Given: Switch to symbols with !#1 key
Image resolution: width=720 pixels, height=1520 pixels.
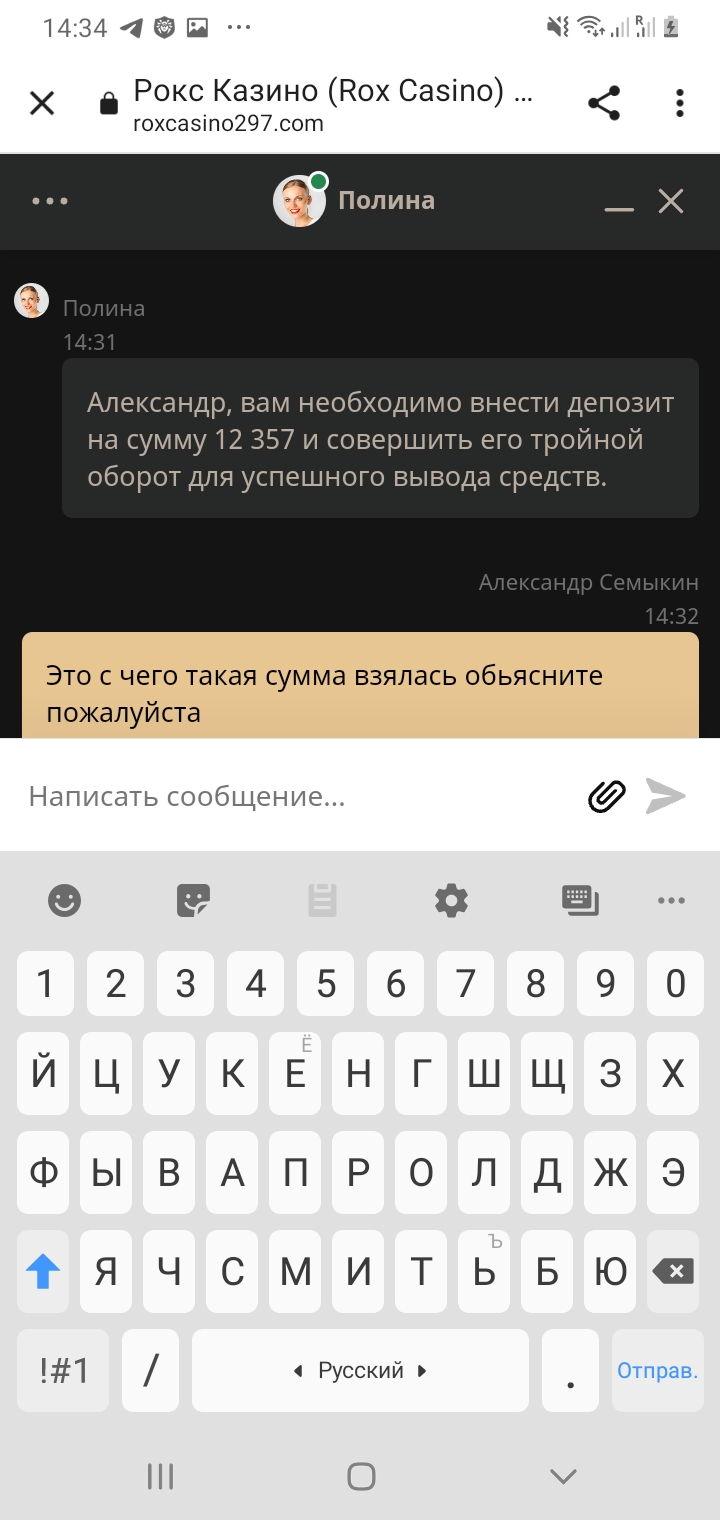Looking at the screenshot, I should [64, 1370].
